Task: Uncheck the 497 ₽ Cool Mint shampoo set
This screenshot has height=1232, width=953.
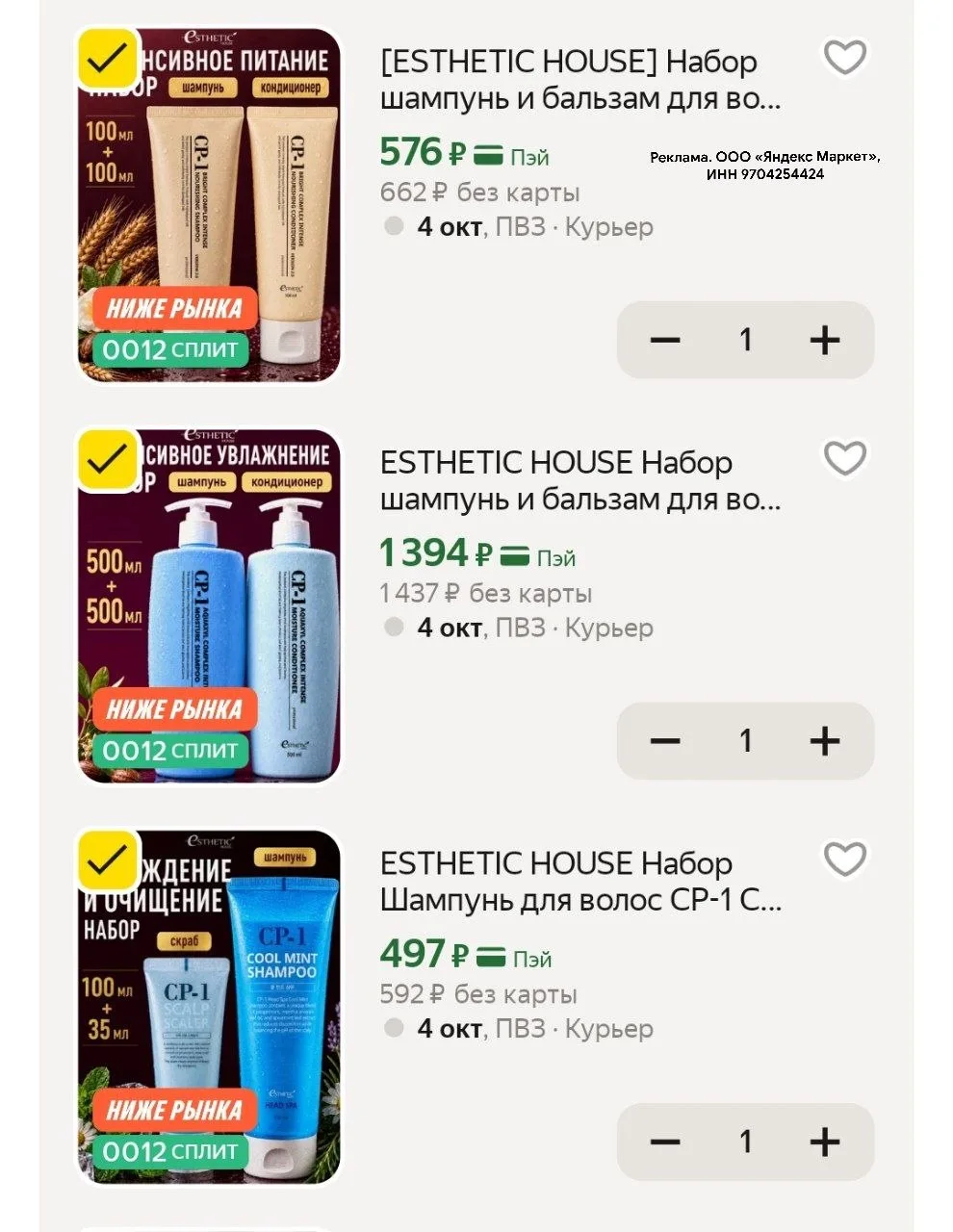Action: point(108,861)
